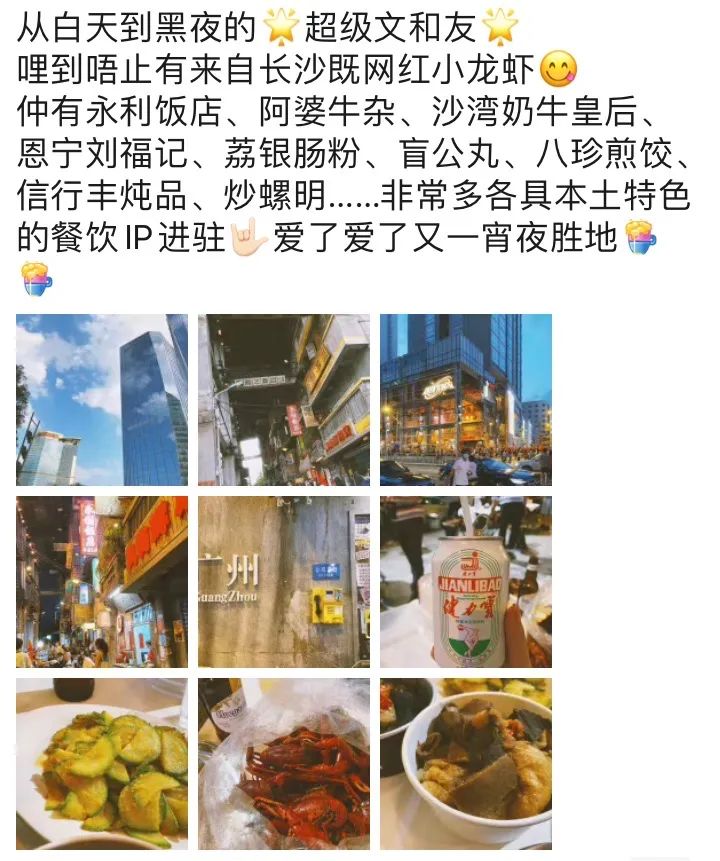Screen dimensions: 720x861
Task: View the cucumber dish photo
Action: point(101,764)
